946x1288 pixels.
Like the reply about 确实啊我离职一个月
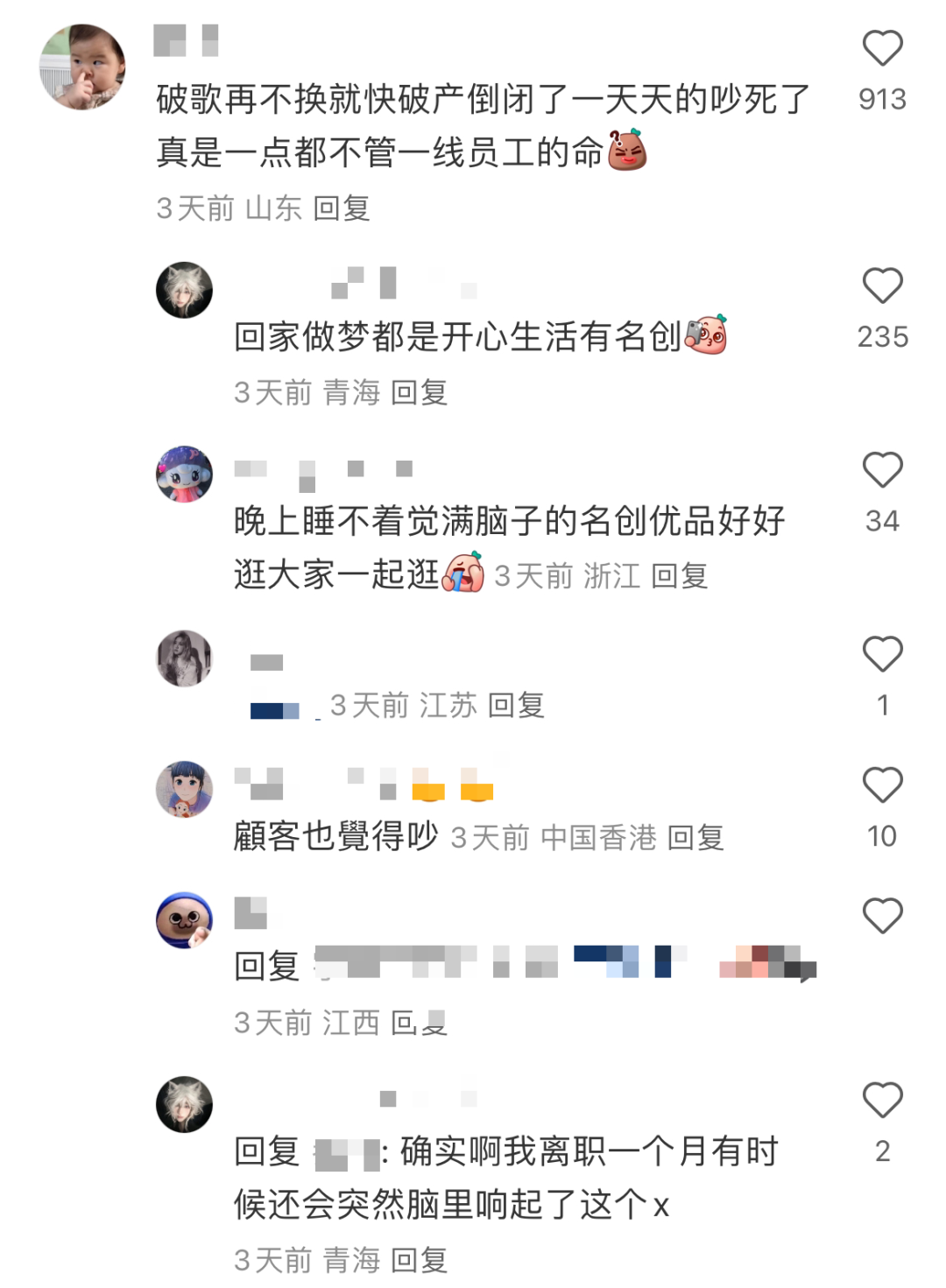point(882,1101)
